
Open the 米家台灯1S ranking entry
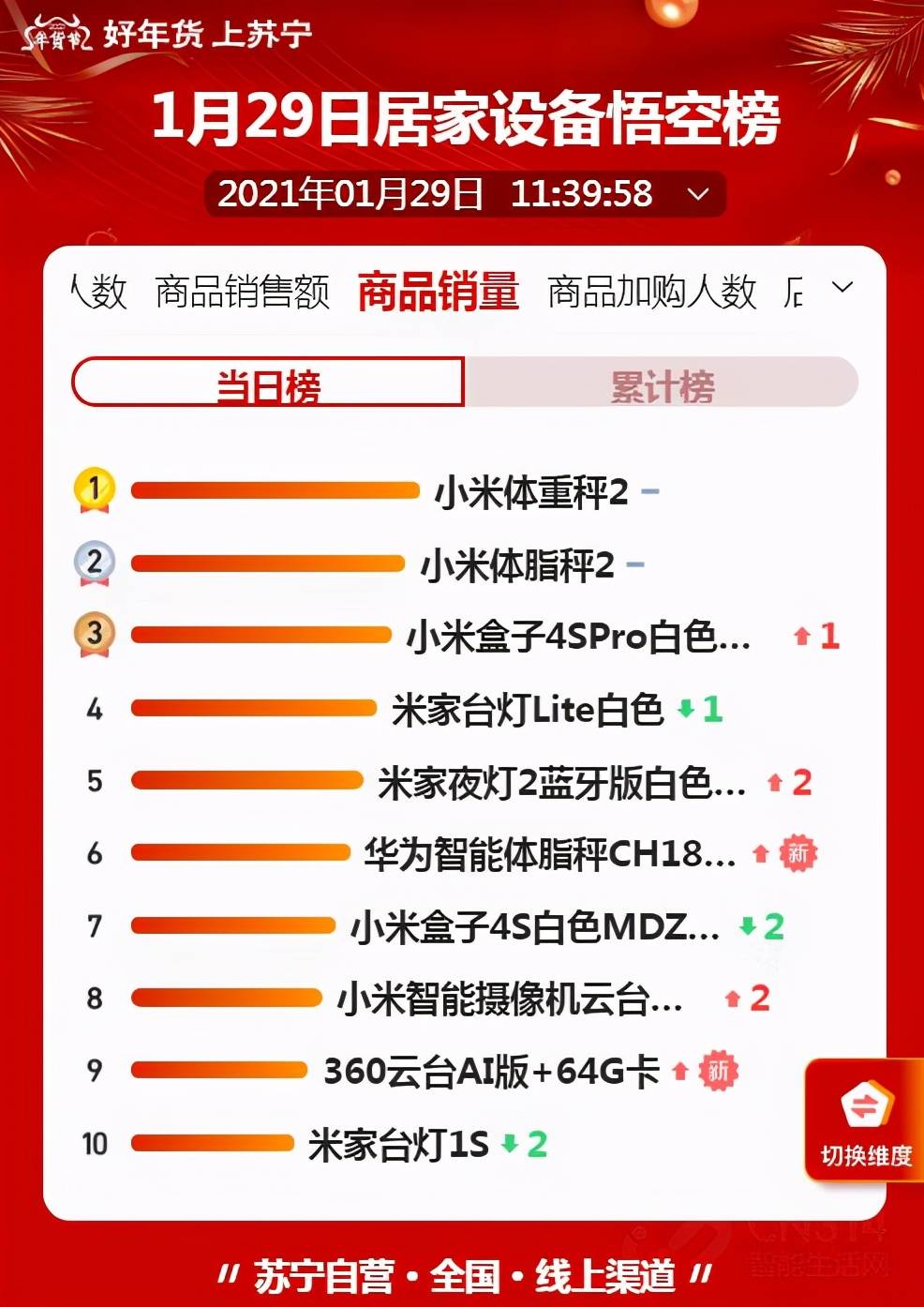(x=398, y=1145)
